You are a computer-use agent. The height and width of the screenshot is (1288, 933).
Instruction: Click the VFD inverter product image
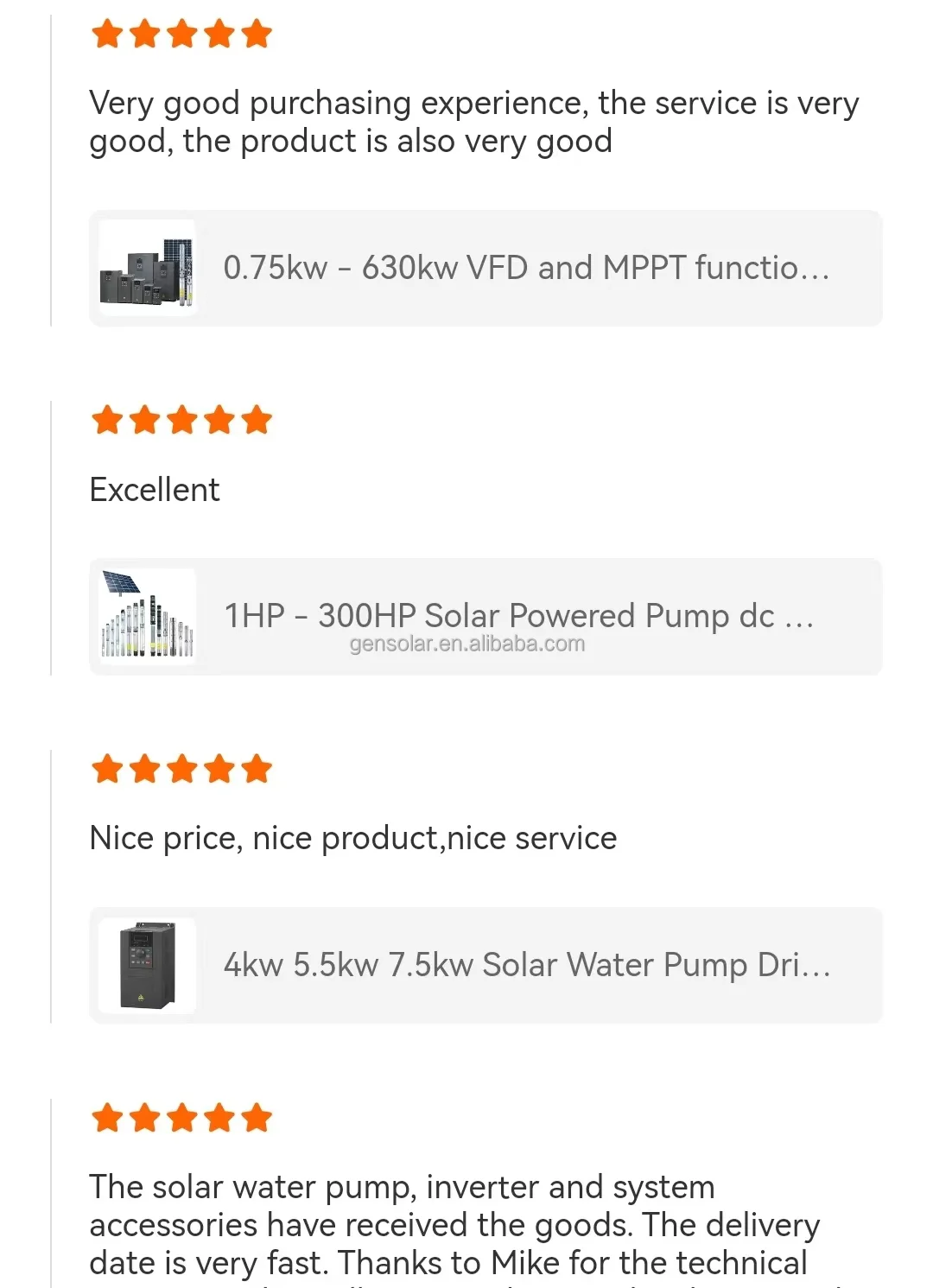pyautogui.click(x=147, y=268)
